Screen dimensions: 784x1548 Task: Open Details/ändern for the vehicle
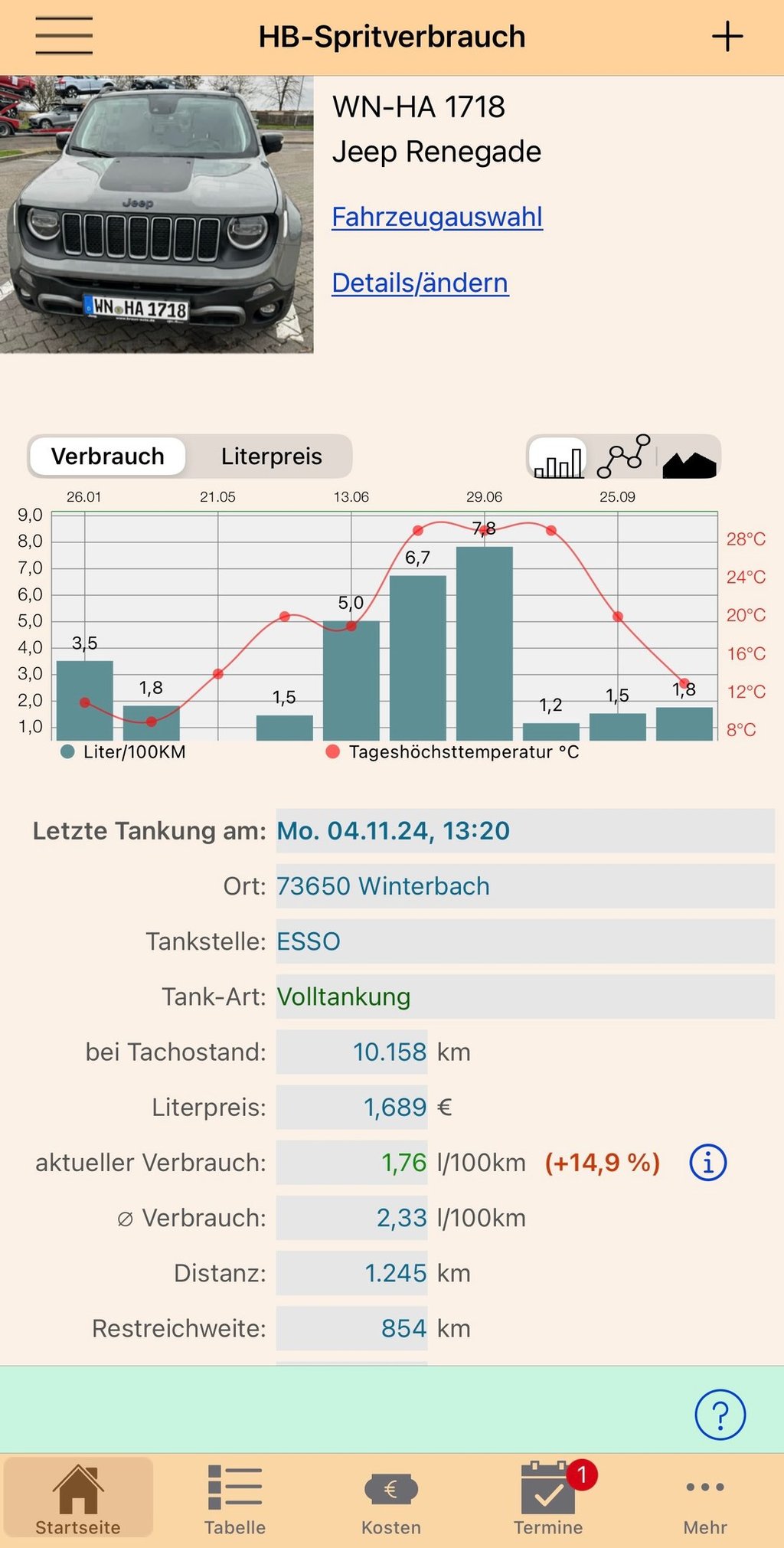[x=420, y=283]
